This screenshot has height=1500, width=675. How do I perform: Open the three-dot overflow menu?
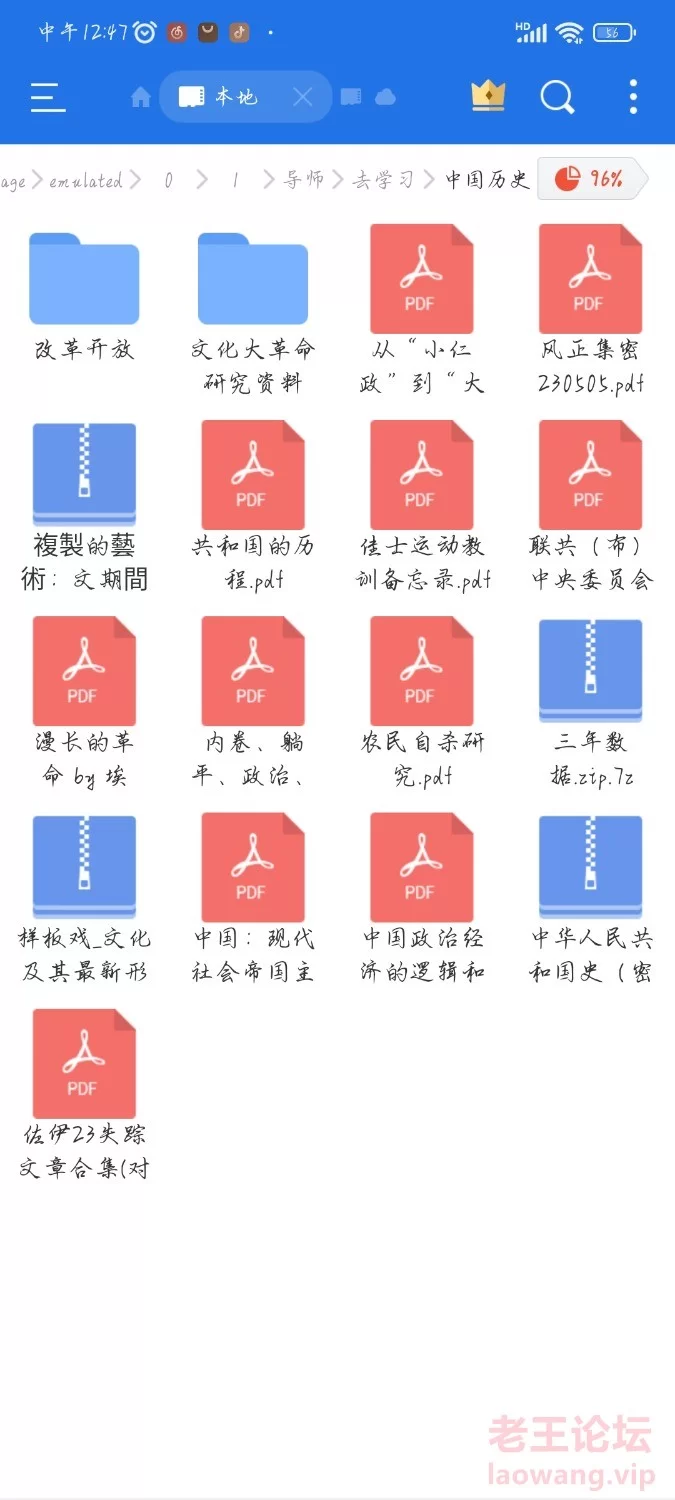pos(633,97)
